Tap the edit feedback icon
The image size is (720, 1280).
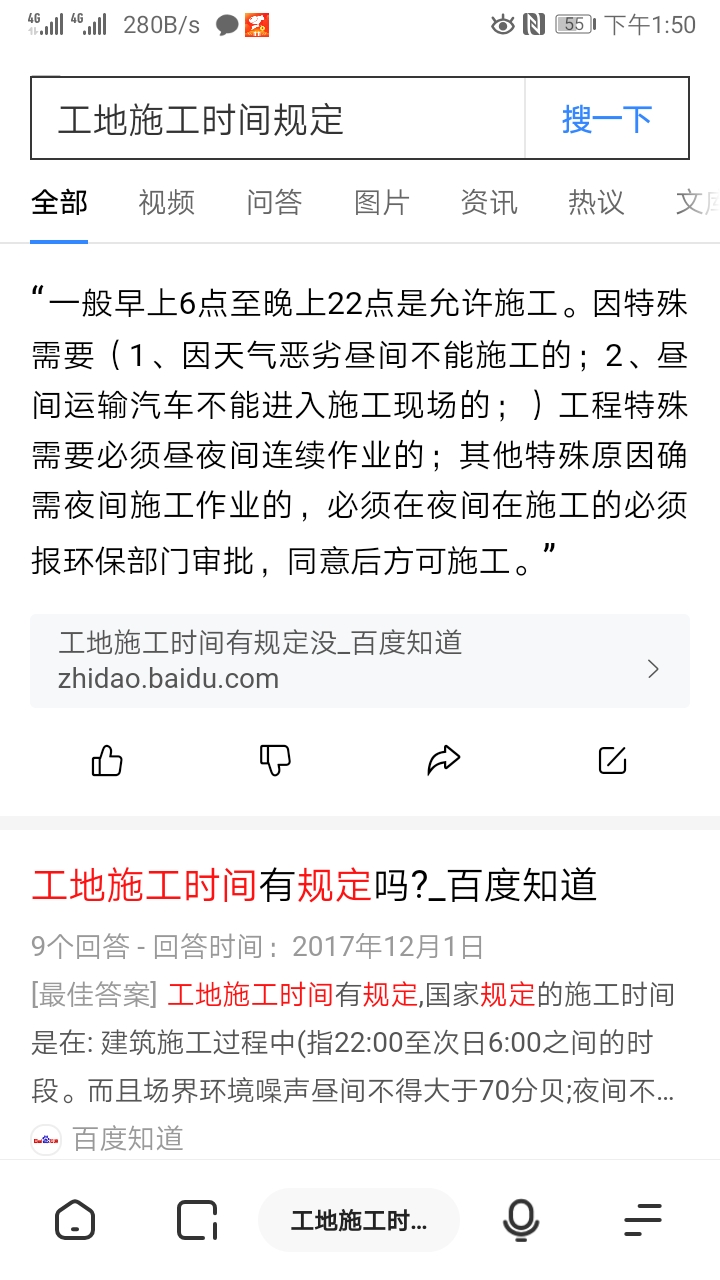pos(612,761)
